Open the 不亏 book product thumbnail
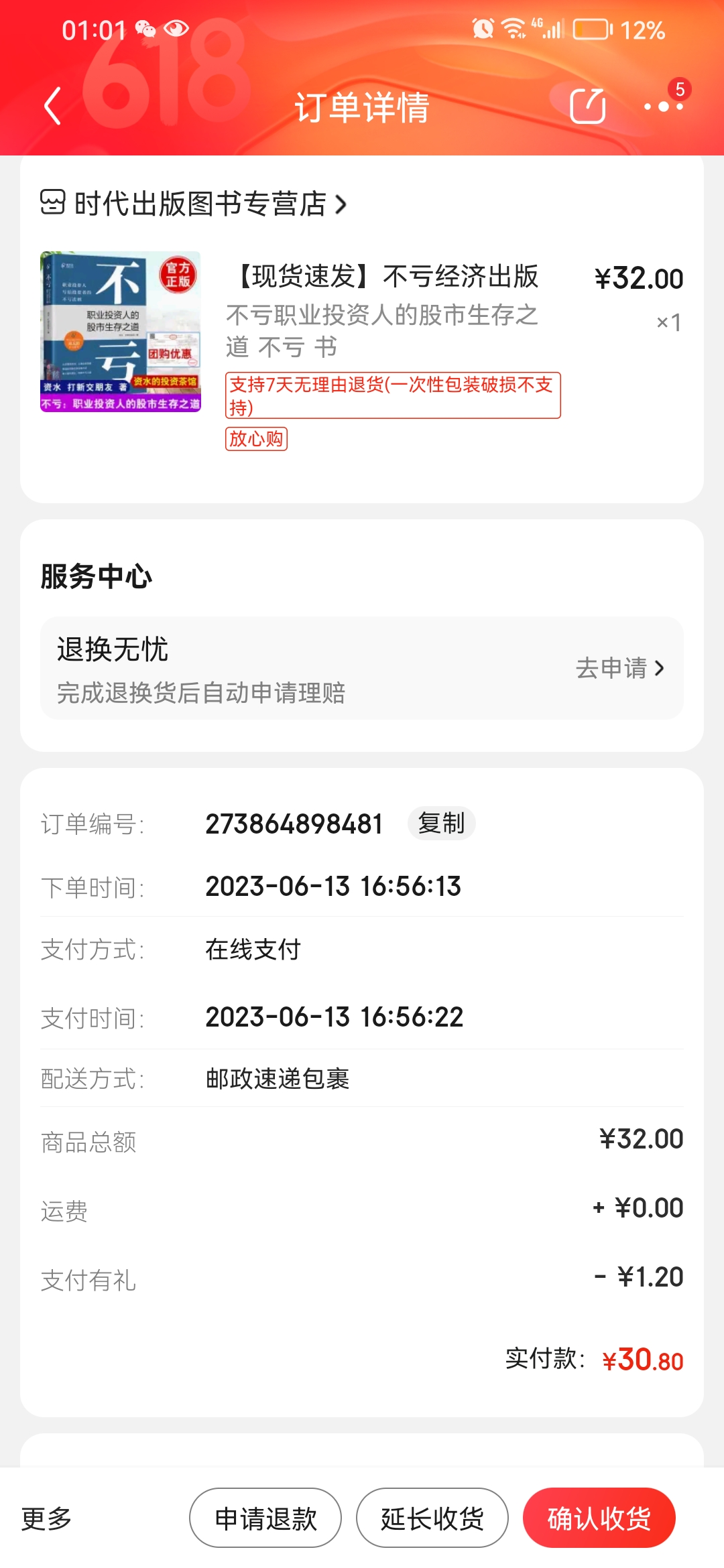Viewport: 724px width, 1568px height. coord(121,332)
